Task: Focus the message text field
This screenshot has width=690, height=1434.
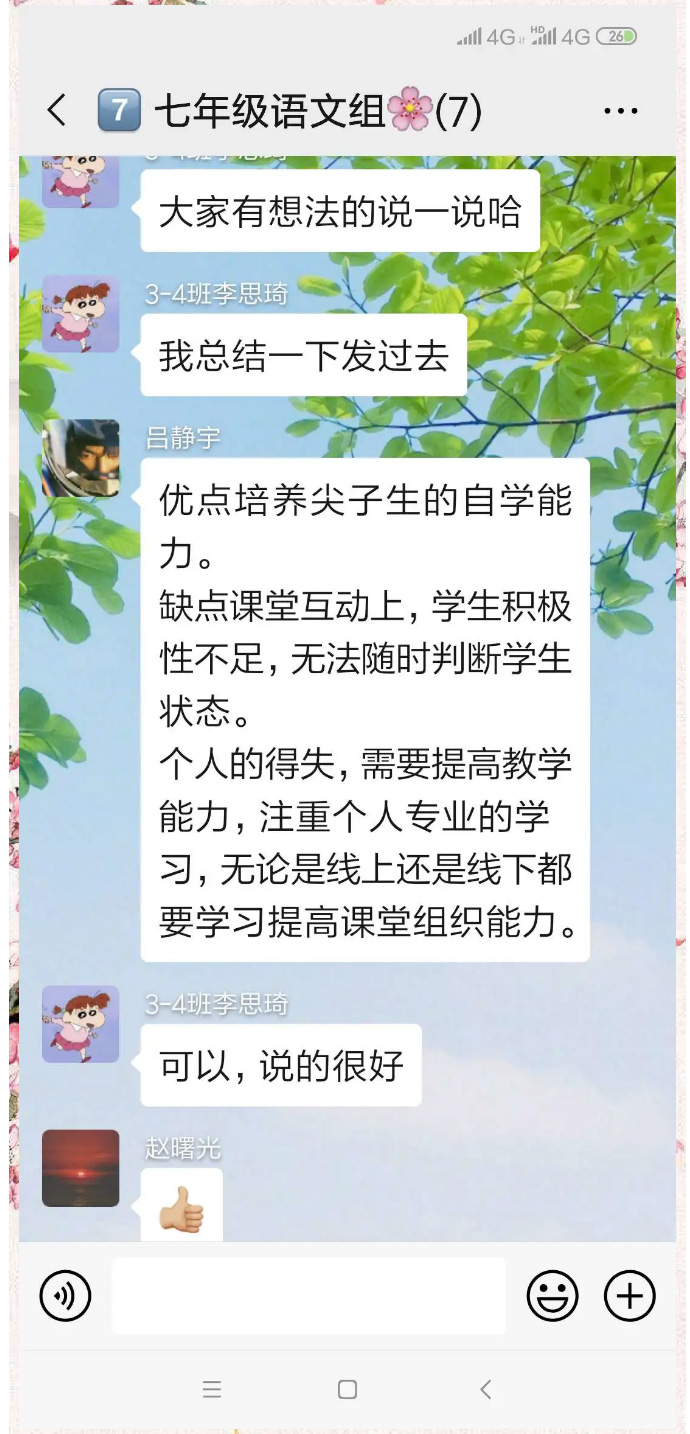Action: pos(308,1296)
